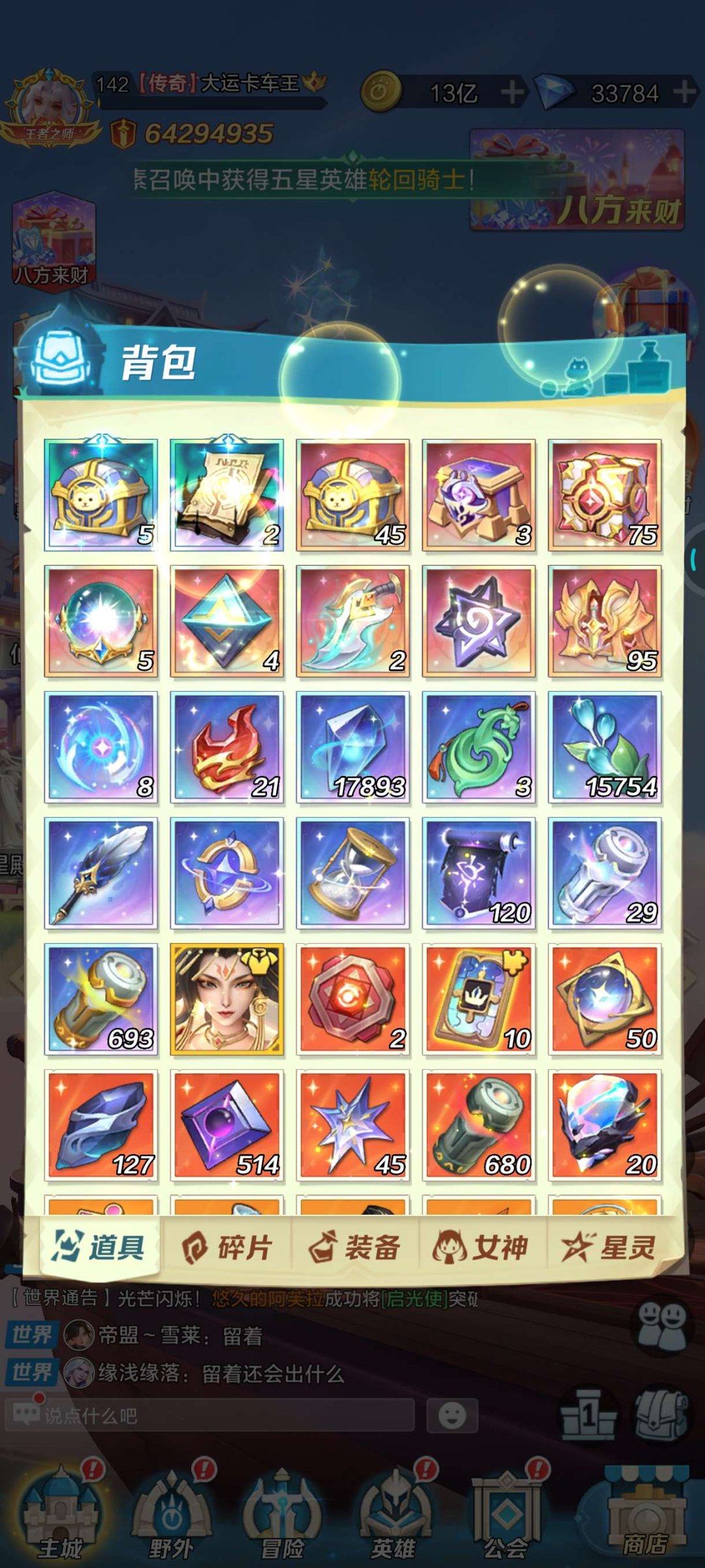Open the 女神 tab
Viewport: 705px width, 1568px height.
tap(480, 1248)
